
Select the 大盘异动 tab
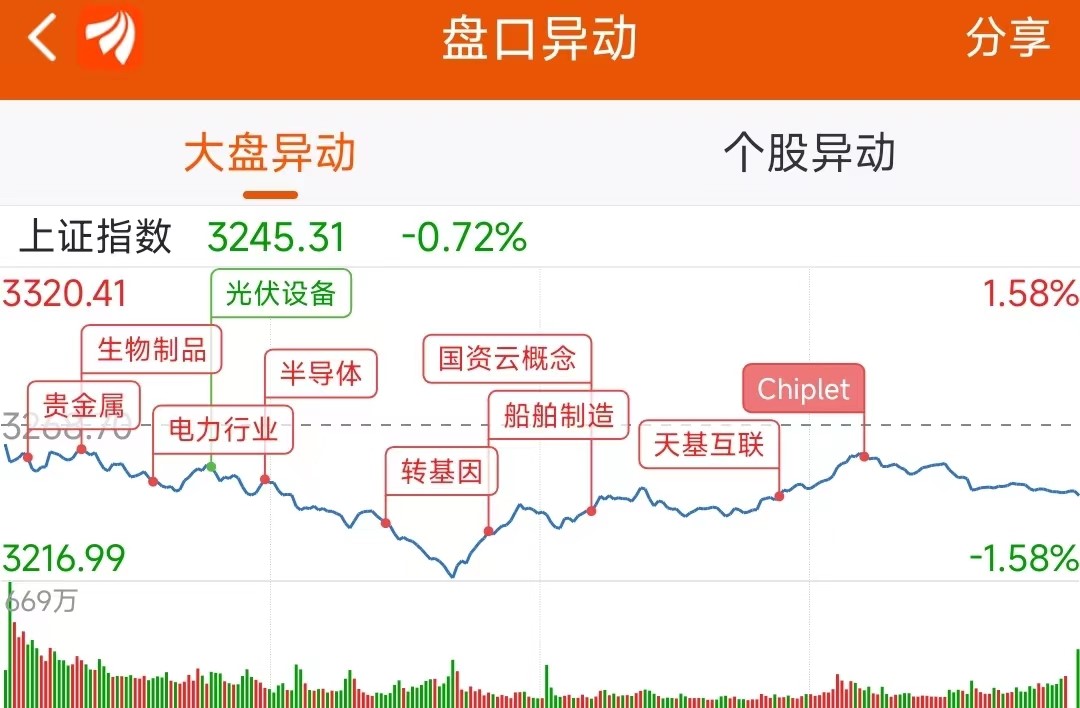(270, 154)
